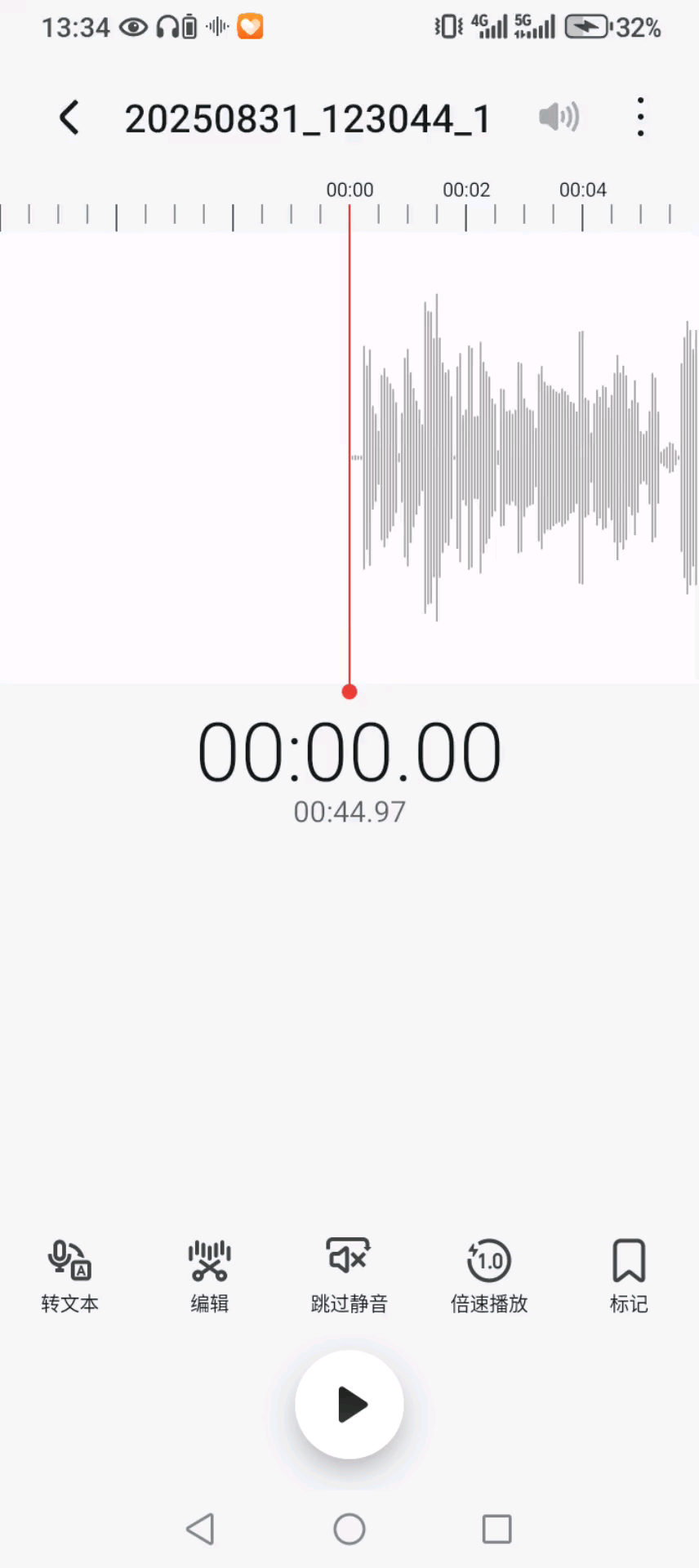The image size is (699, 1568).
Task: Tap the system home button
Action: point(349,1529)
